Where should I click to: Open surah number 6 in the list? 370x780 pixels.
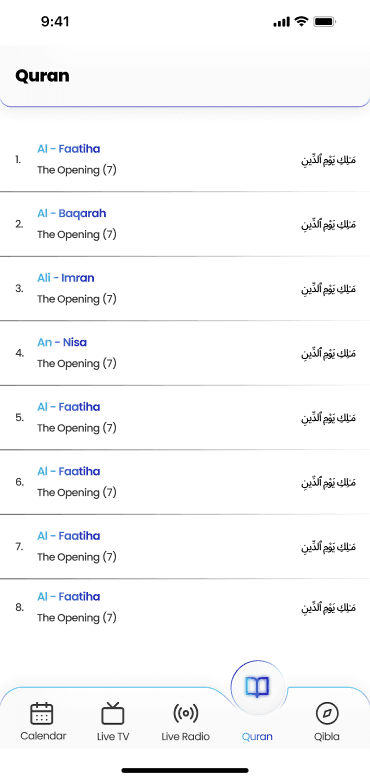pos(185,482)
